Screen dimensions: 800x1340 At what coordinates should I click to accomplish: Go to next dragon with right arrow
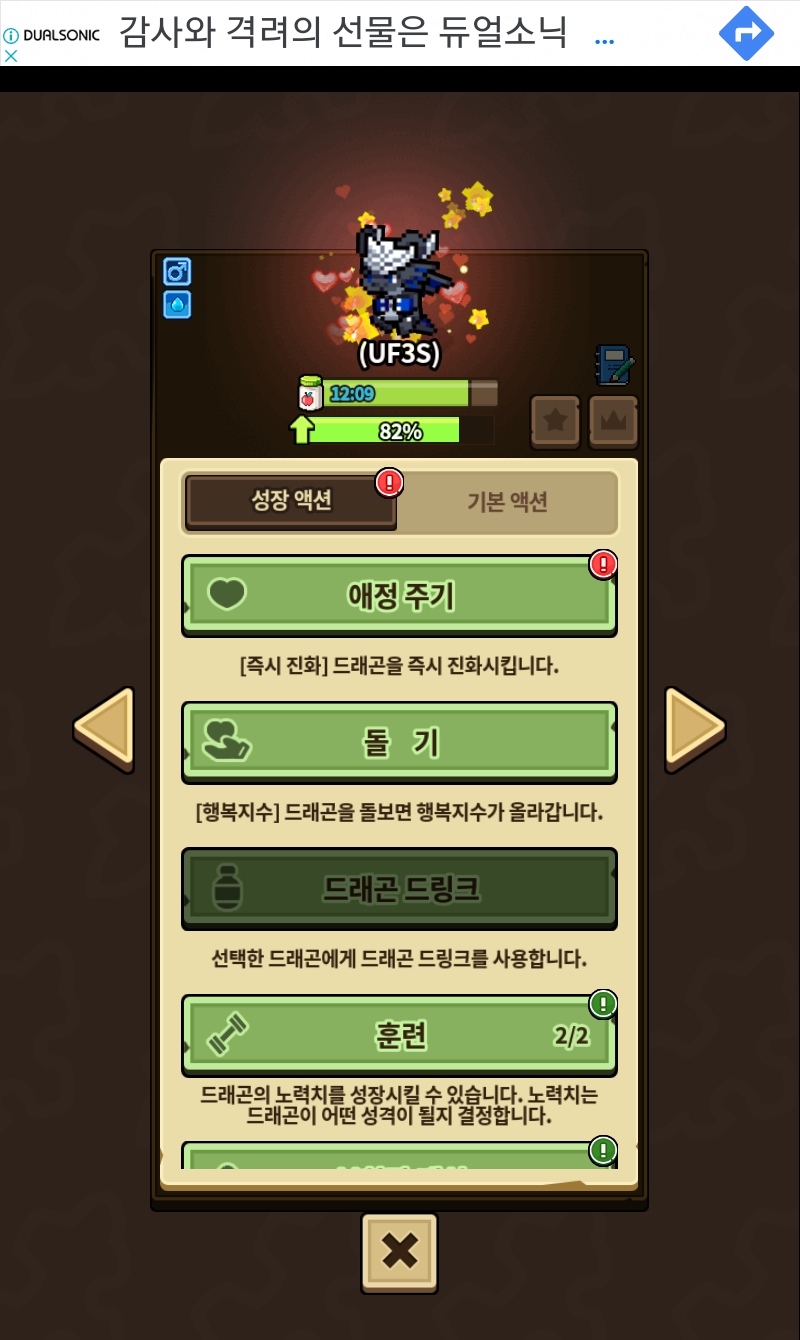(x=694, y=729)
